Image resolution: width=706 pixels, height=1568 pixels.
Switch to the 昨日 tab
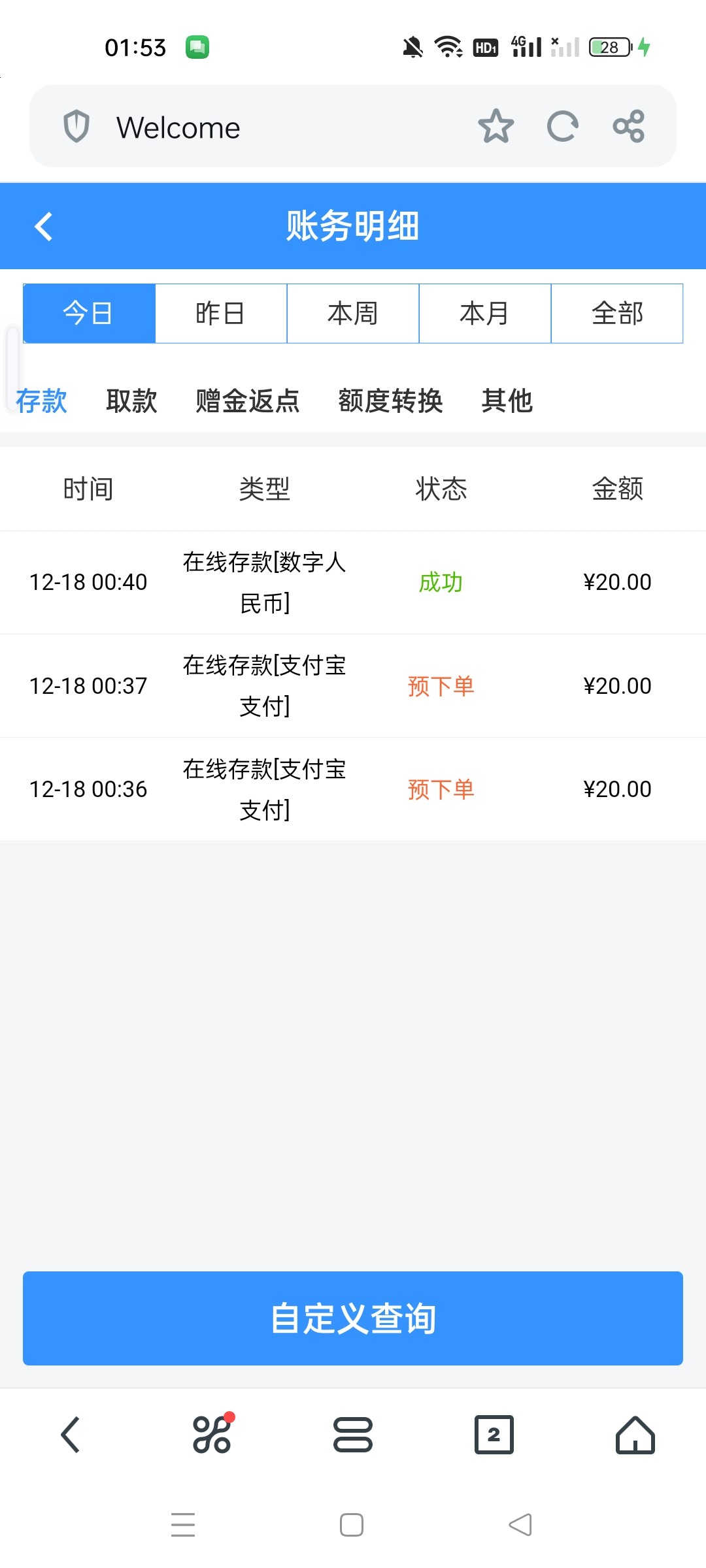point(220,314)
